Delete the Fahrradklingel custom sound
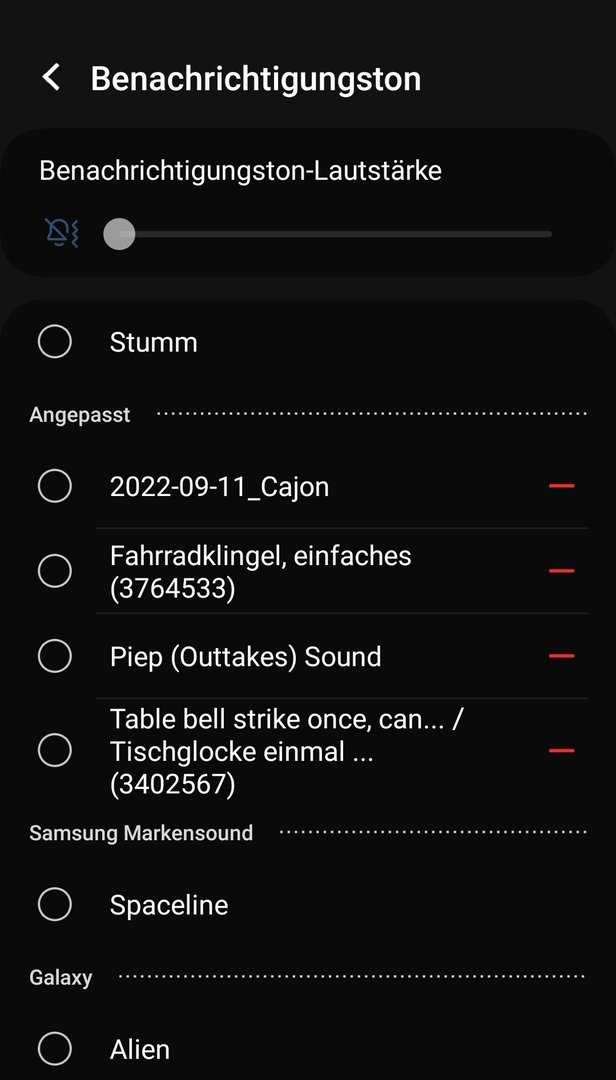 point(561,571)
